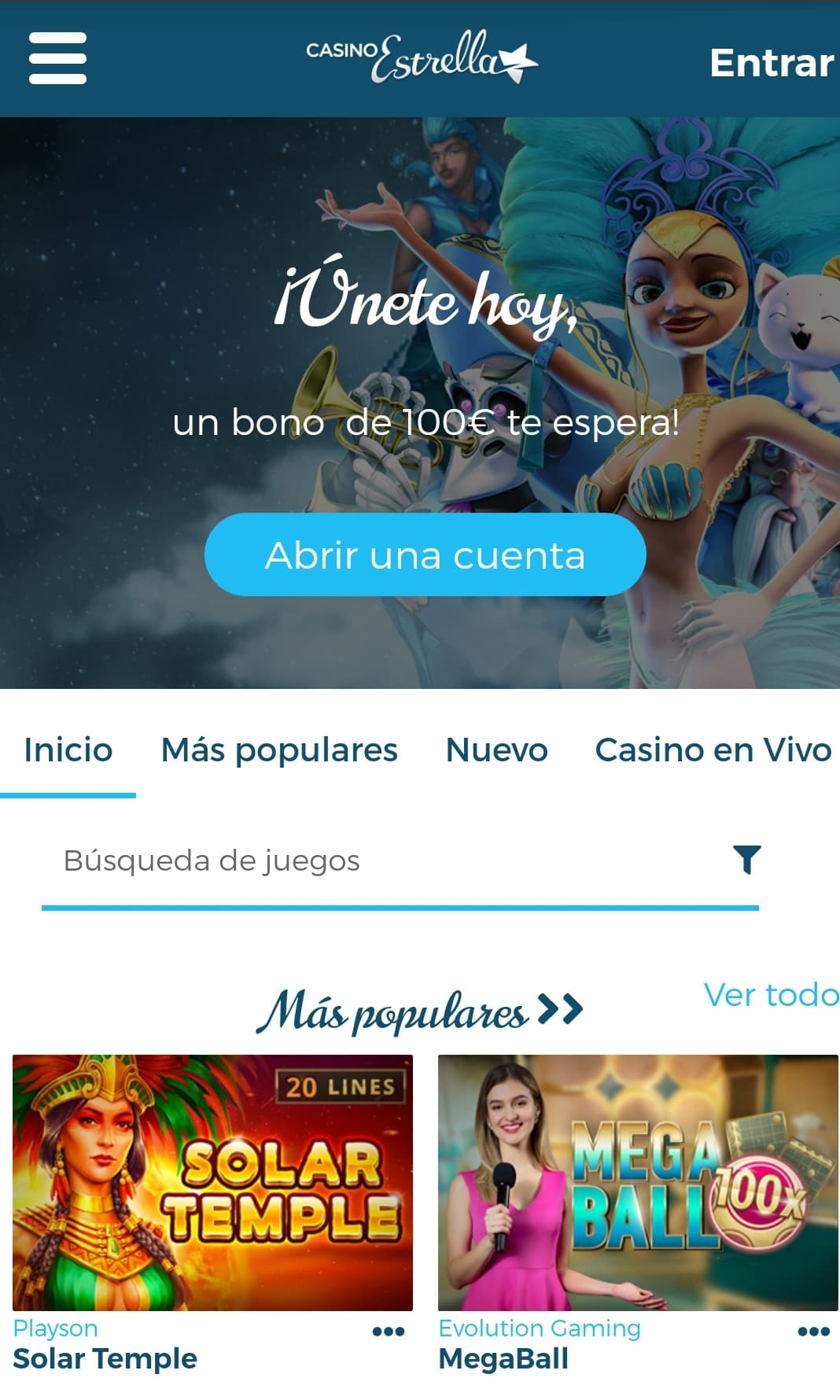Open the hamburger drawer menu

[57, 58]
